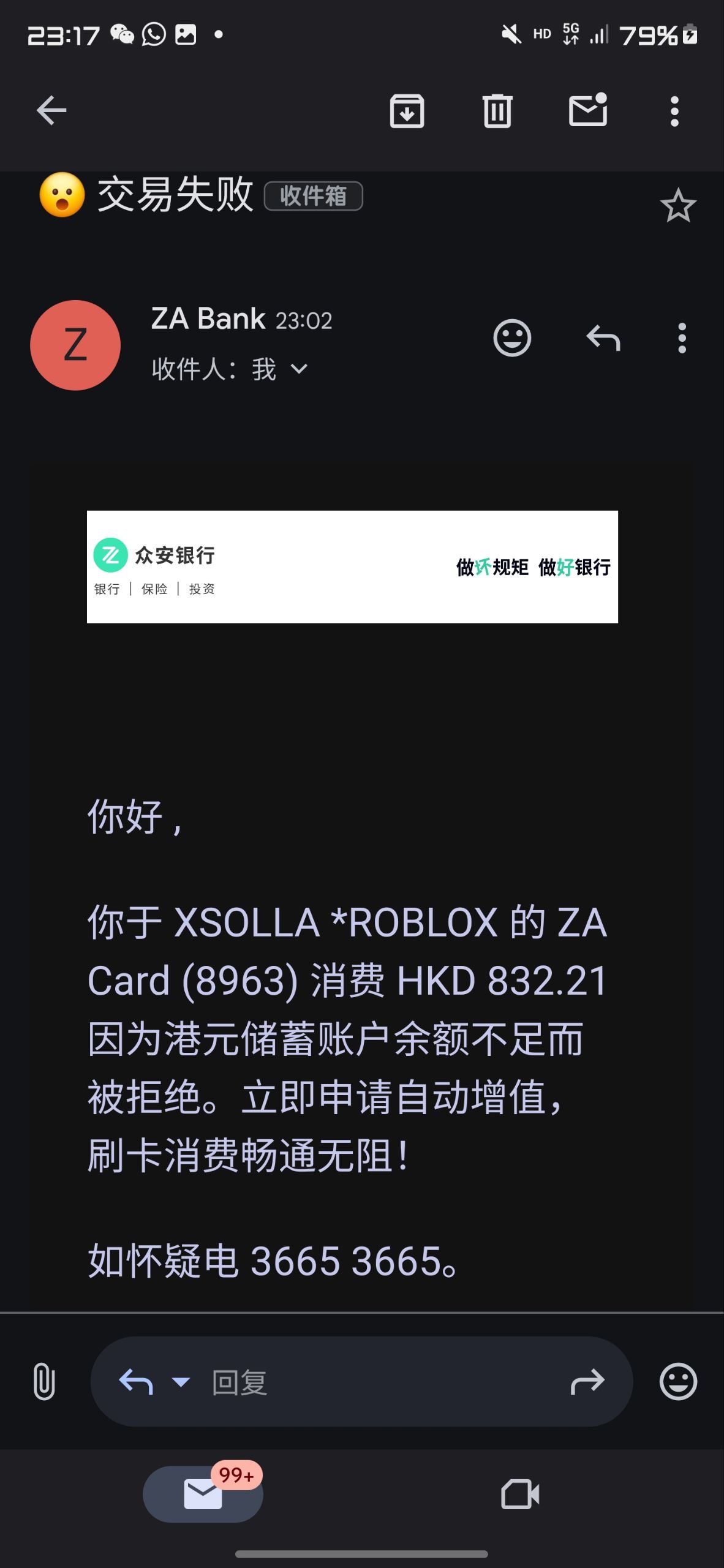Open emoji picker beside reply box

pyautogui.click(x=678, y=1382)
